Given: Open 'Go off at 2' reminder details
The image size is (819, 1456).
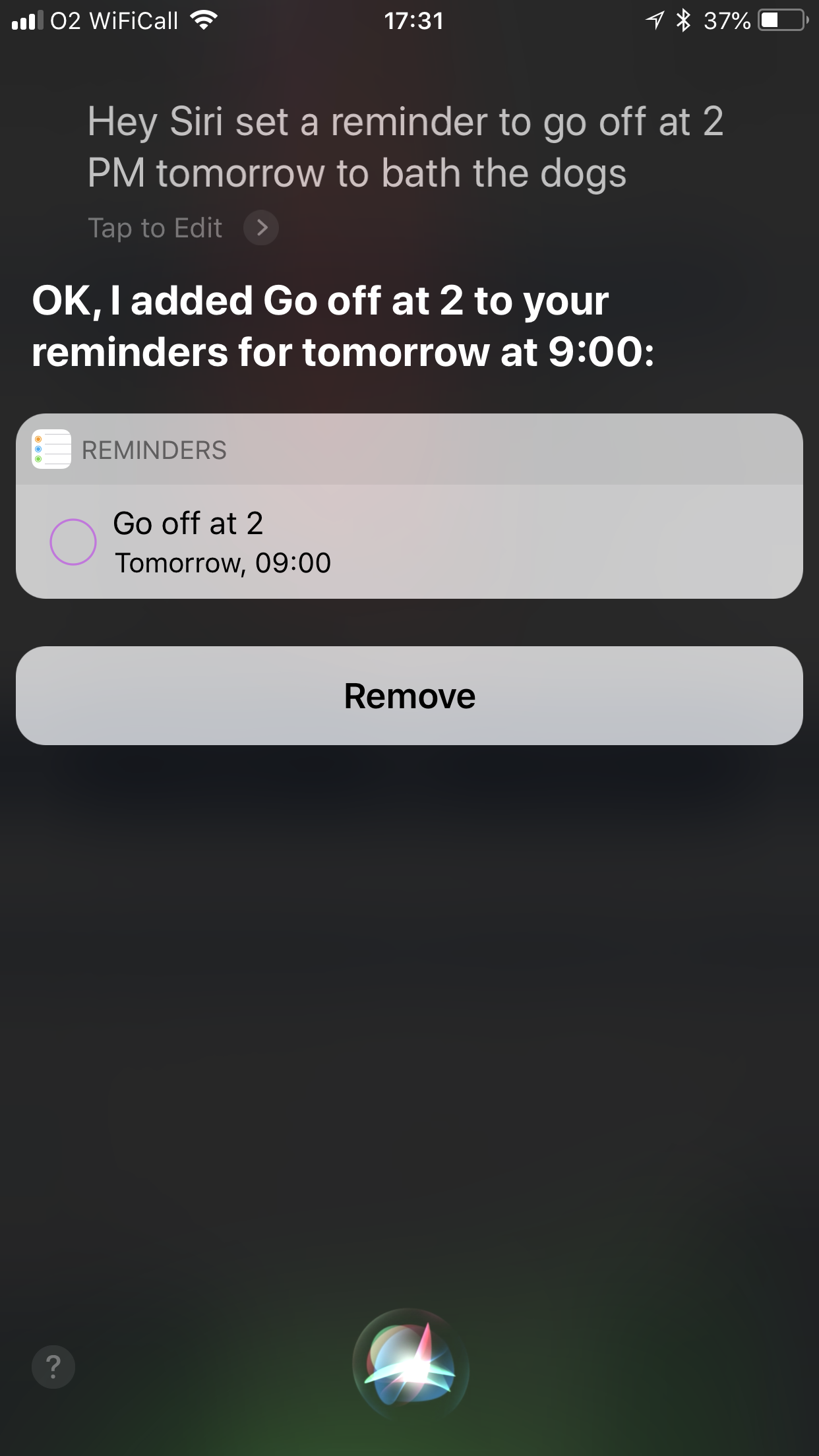Looking at the screenshot, I should pos(409,542).
